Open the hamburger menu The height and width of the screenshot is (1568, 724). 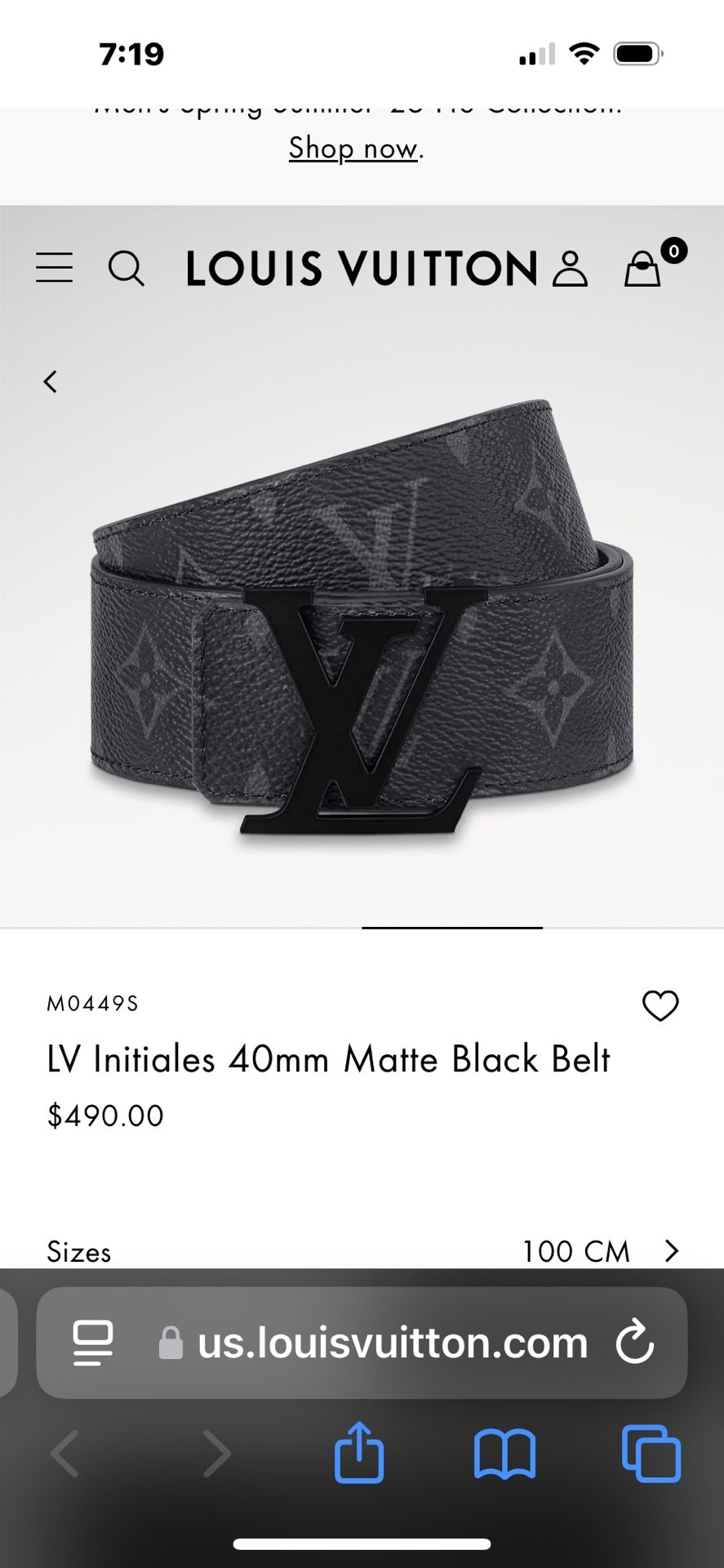pyautogui.click(x=55, y=268)
